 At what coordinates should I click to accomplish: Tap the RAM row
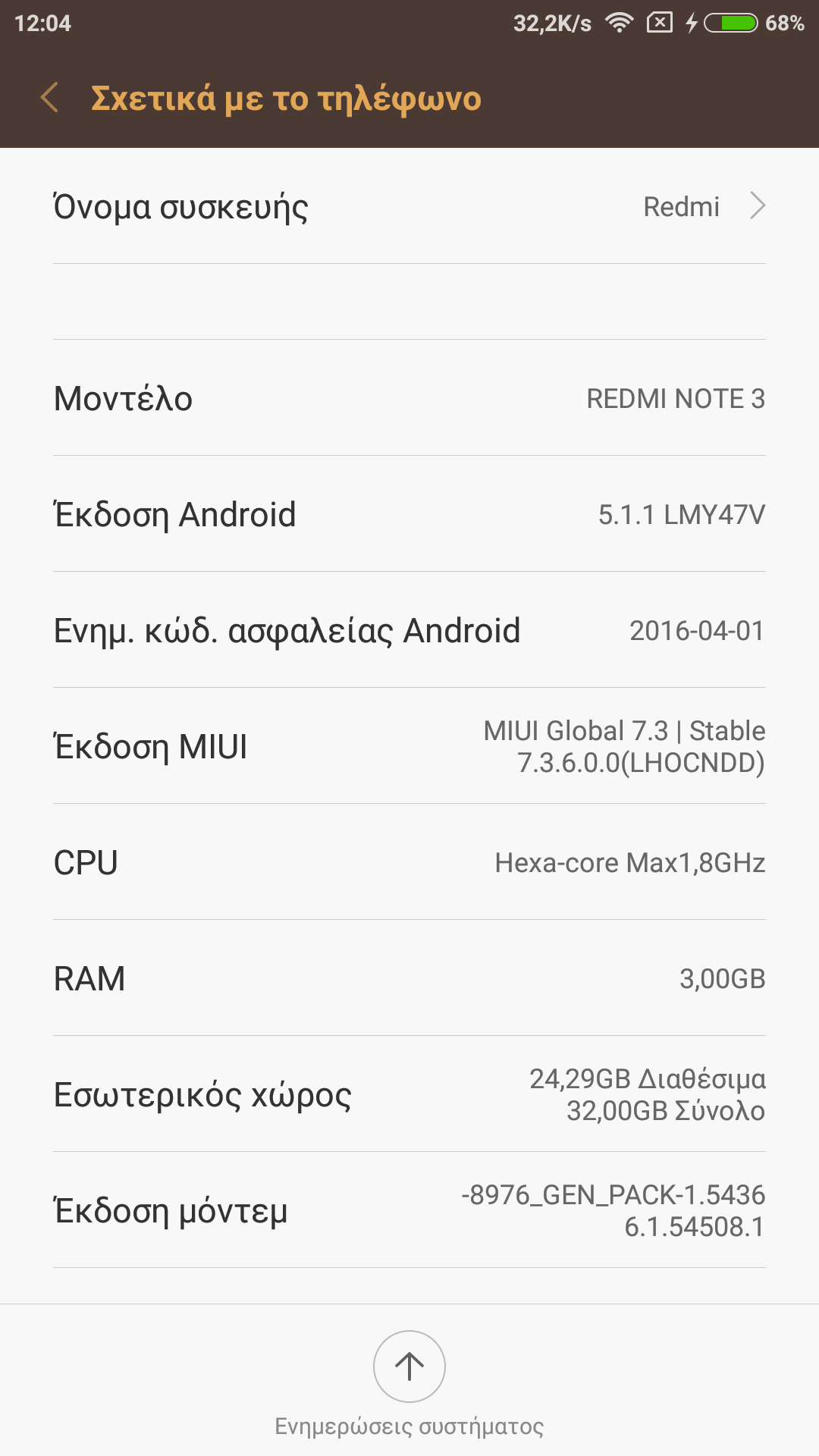pyautogui.click(x=409, y=978)
